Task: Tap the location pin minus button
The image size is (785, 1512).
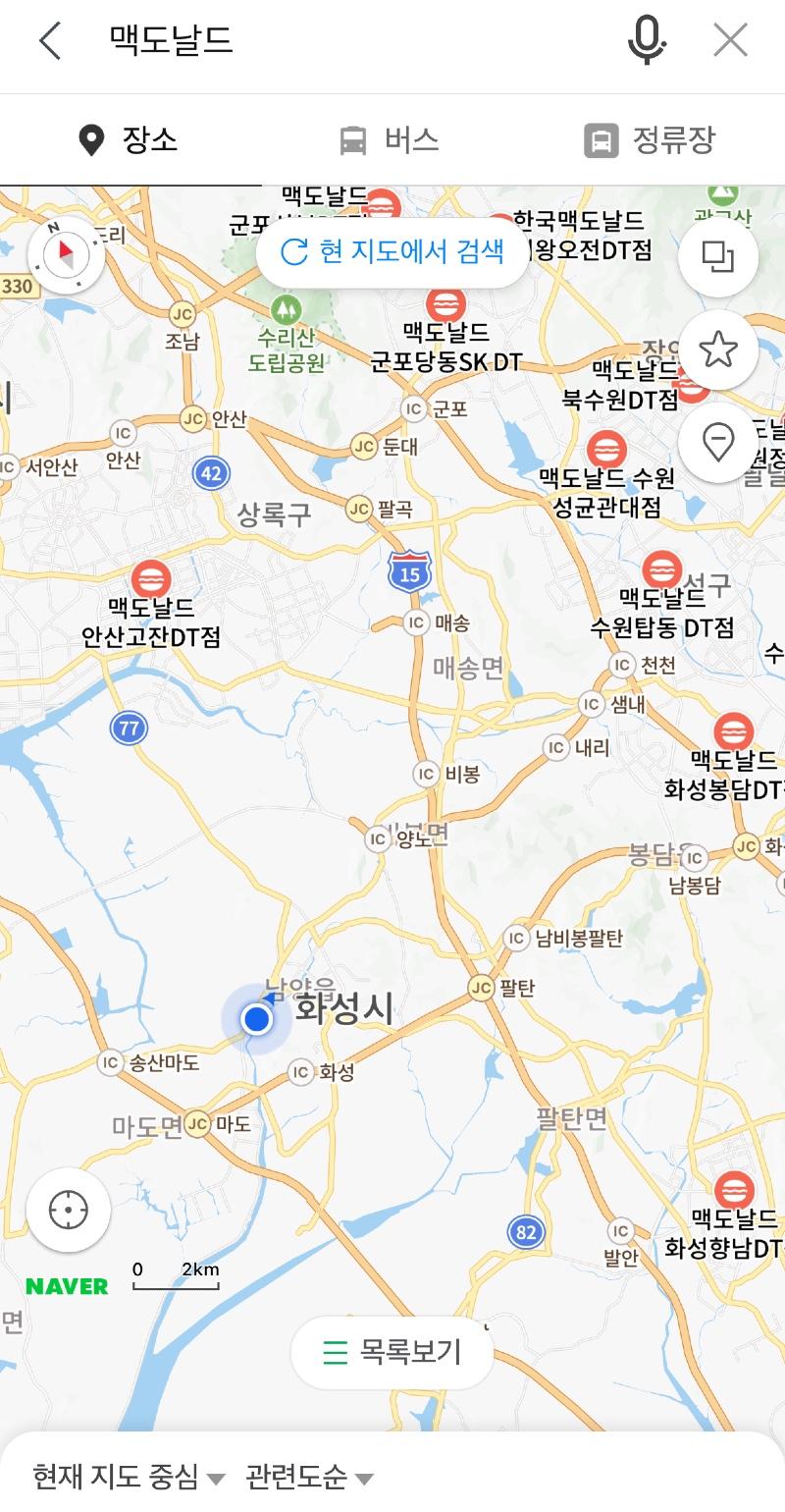Action: 718,442
